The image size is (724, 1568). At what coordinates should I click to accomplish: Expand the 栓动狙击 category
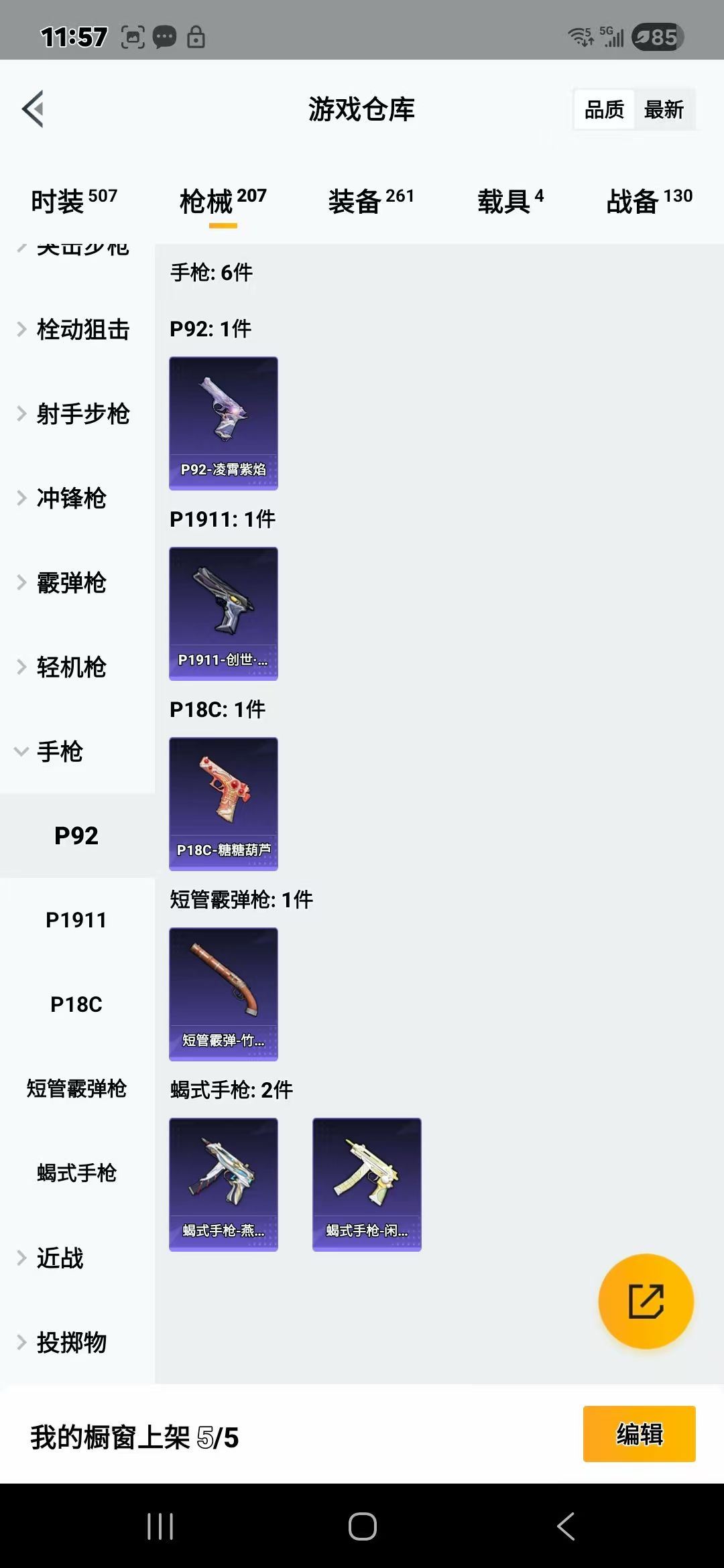(x=74, y=329)
